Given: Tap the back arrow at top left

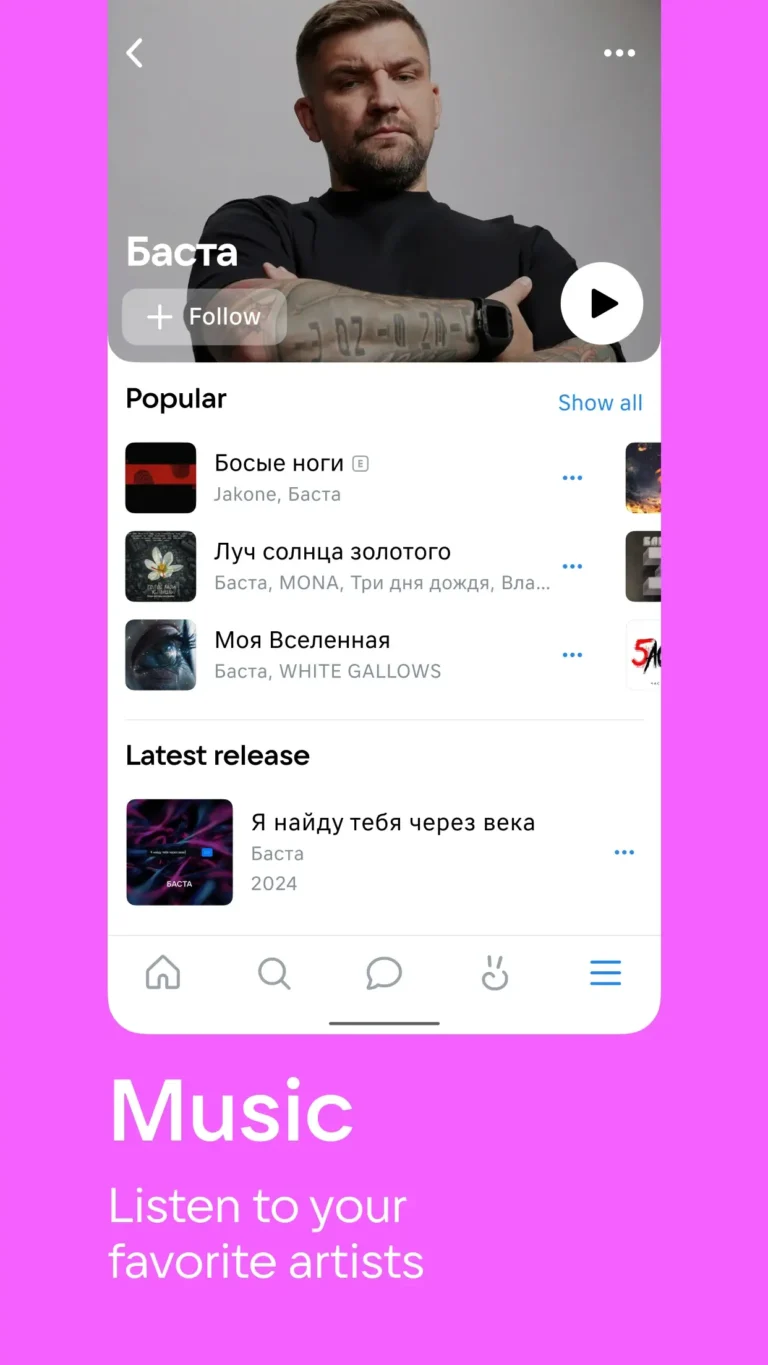Looking at the screenshot, I should pyautogui.click(x=135, y=53).
